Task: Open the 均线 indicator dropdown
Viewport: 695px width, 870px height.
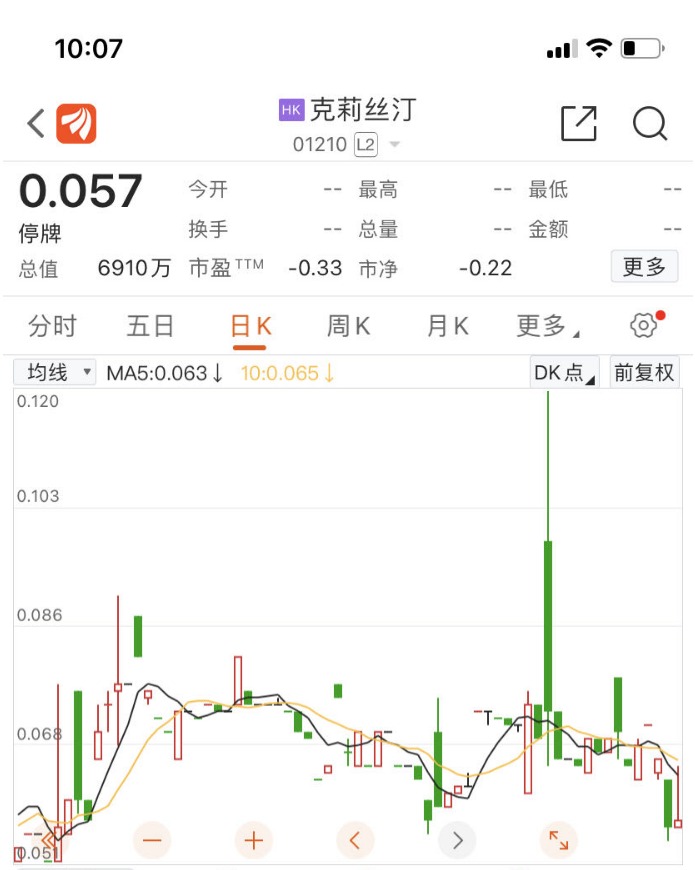Action: (x=55, y=373)
